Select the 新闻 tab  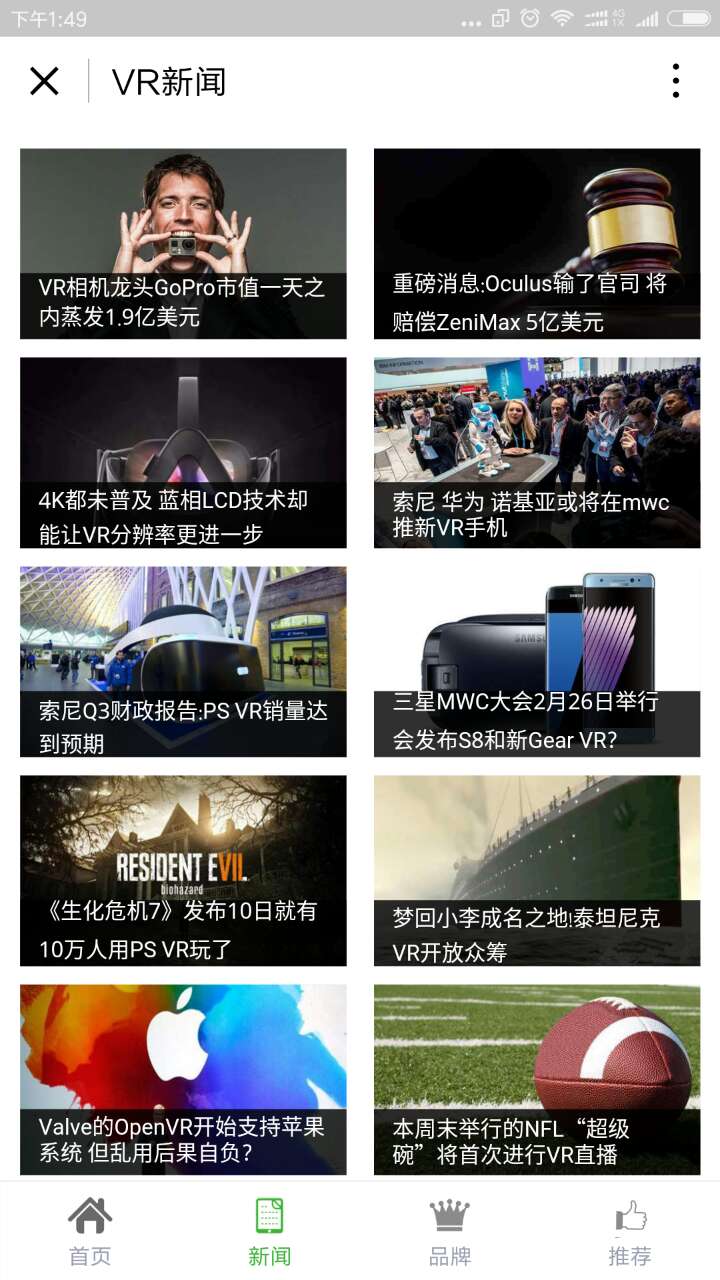(270, 1232)
